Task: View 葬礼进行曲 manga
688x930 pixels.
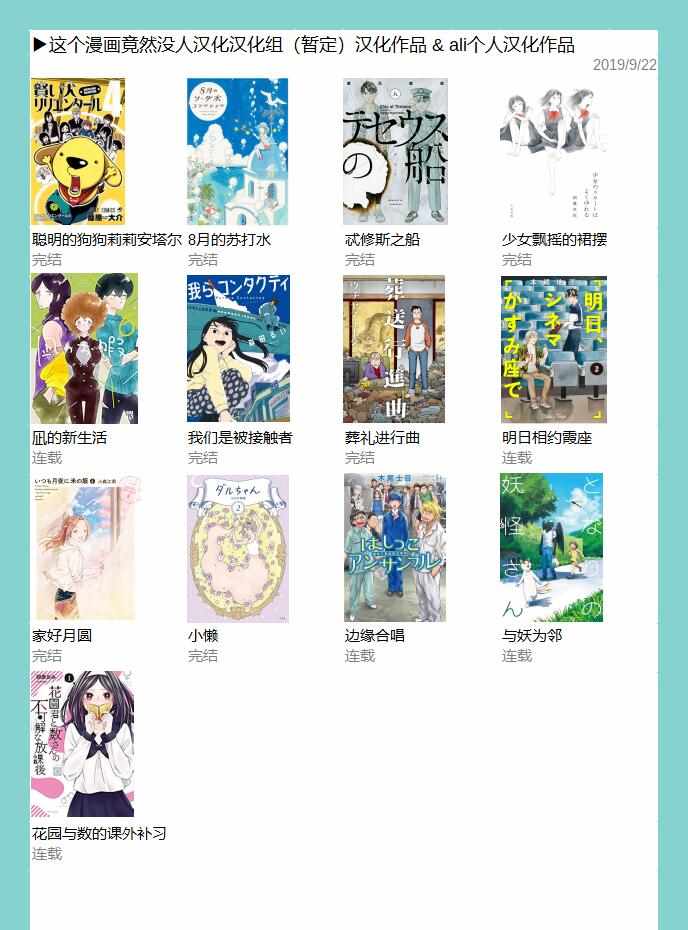Action: (394, 350)
